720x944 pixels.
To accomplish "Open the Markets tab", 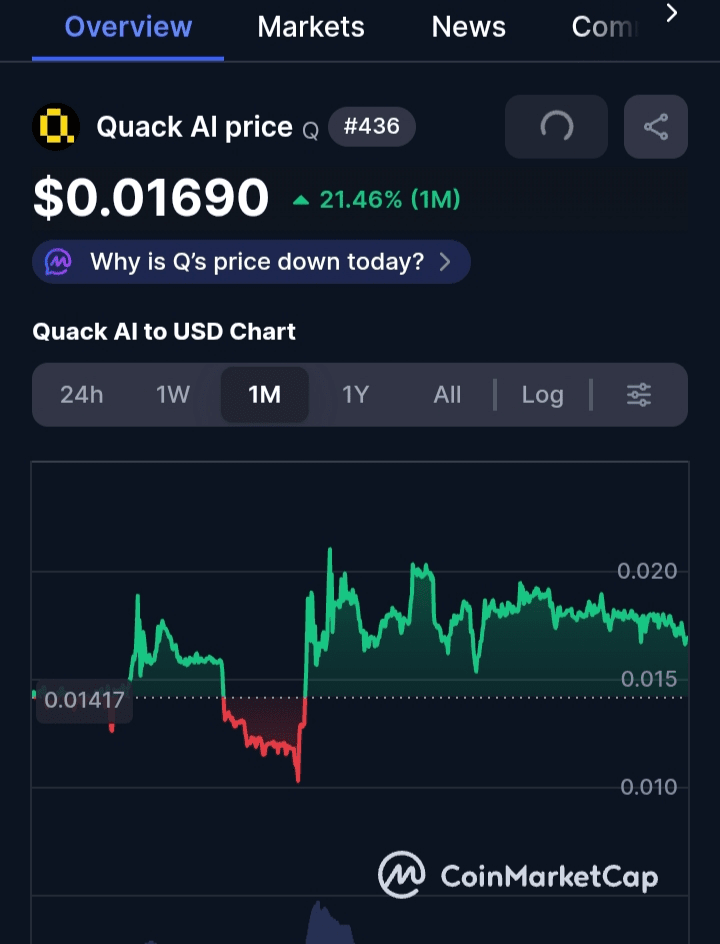I will [311, 27].
